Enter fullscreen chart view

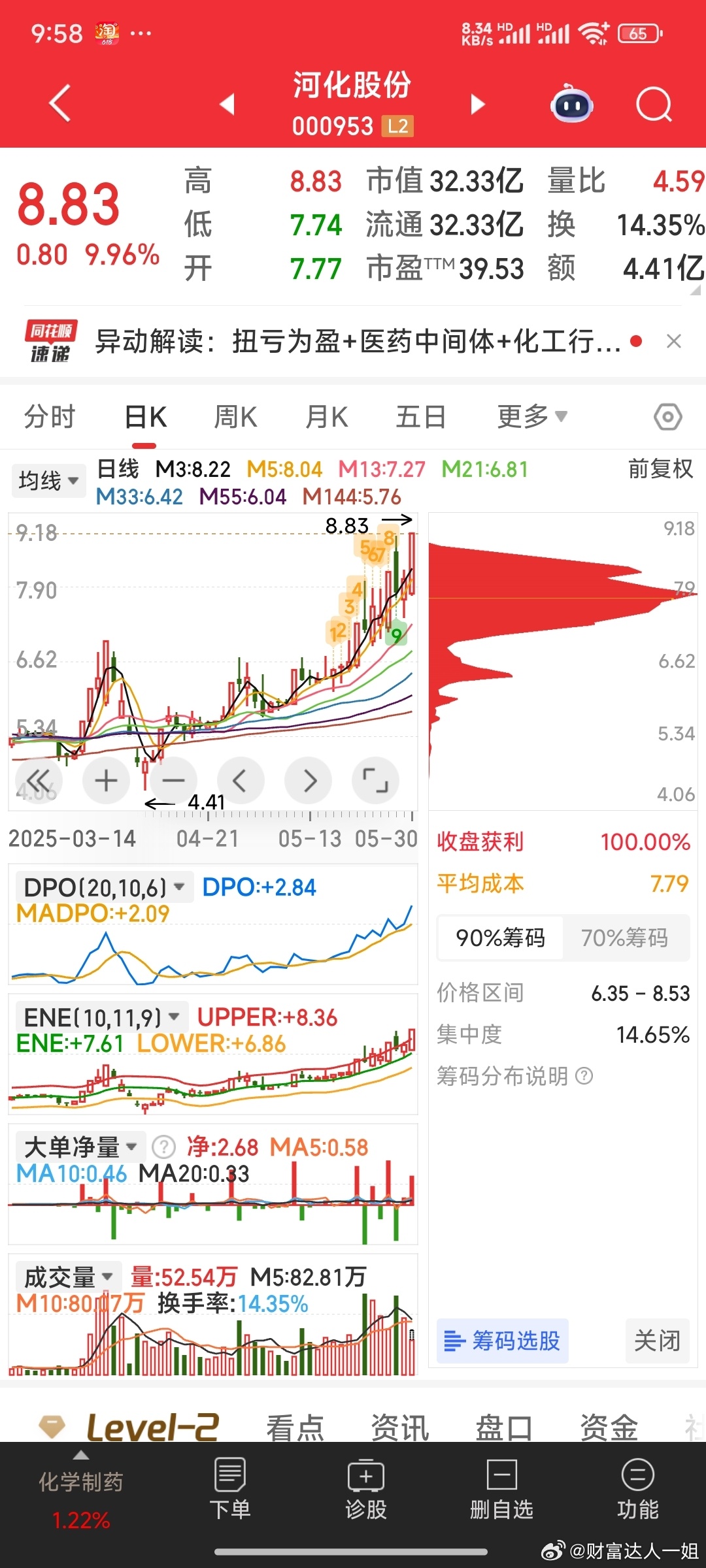[x=376, y=780]
